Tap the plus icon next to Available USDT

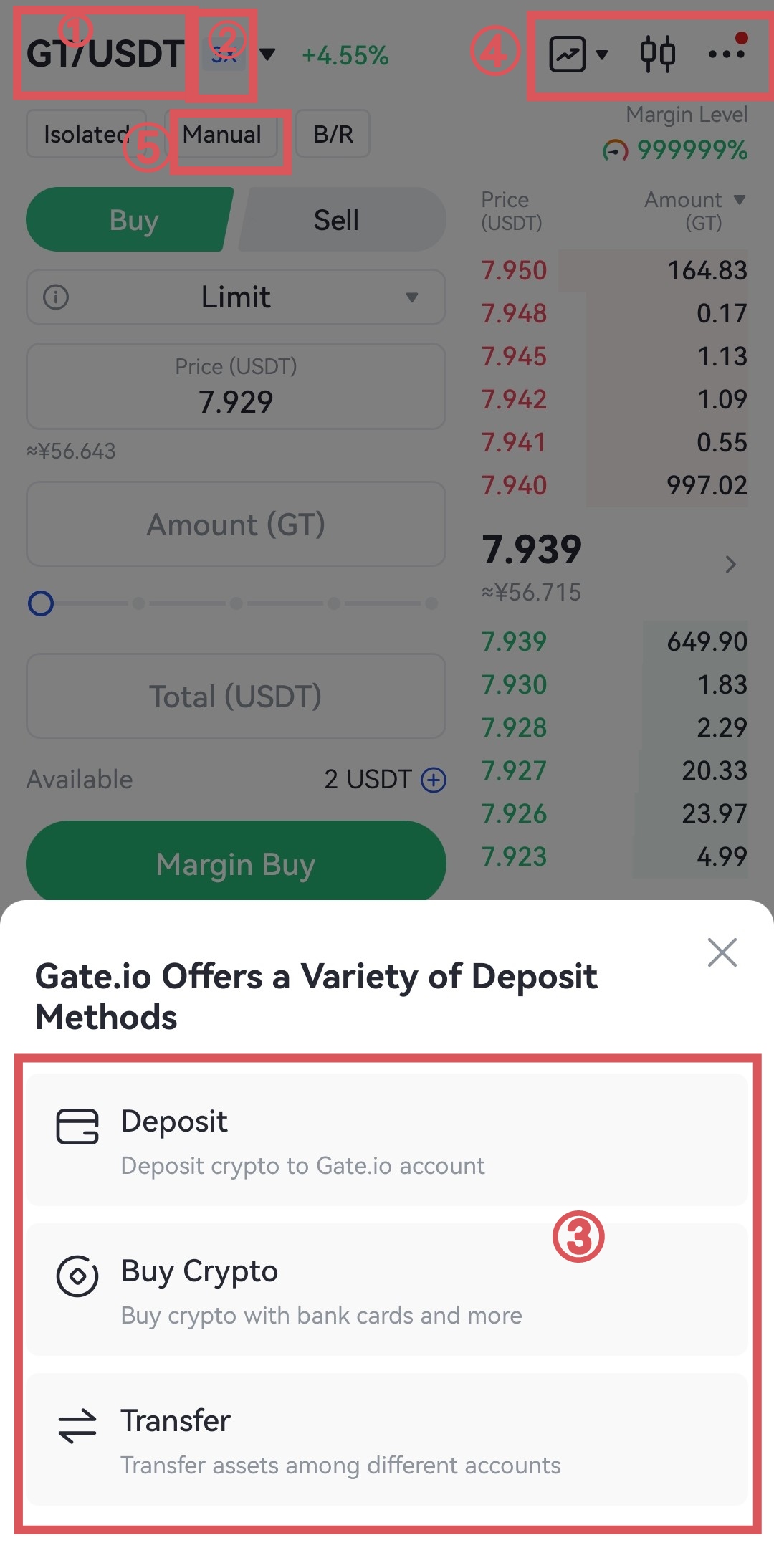434,780
